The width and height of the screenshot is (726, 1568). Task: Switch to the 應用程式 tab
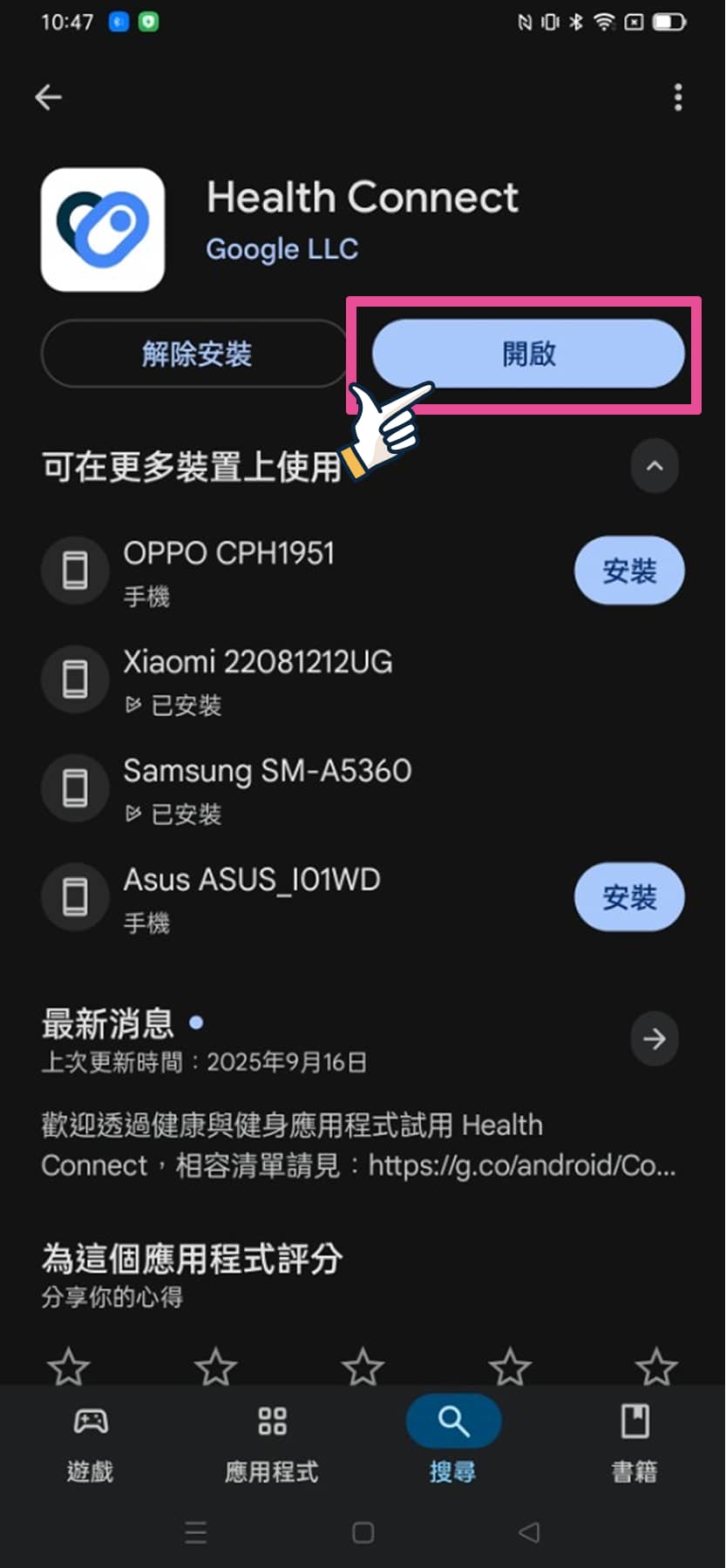272,1441
